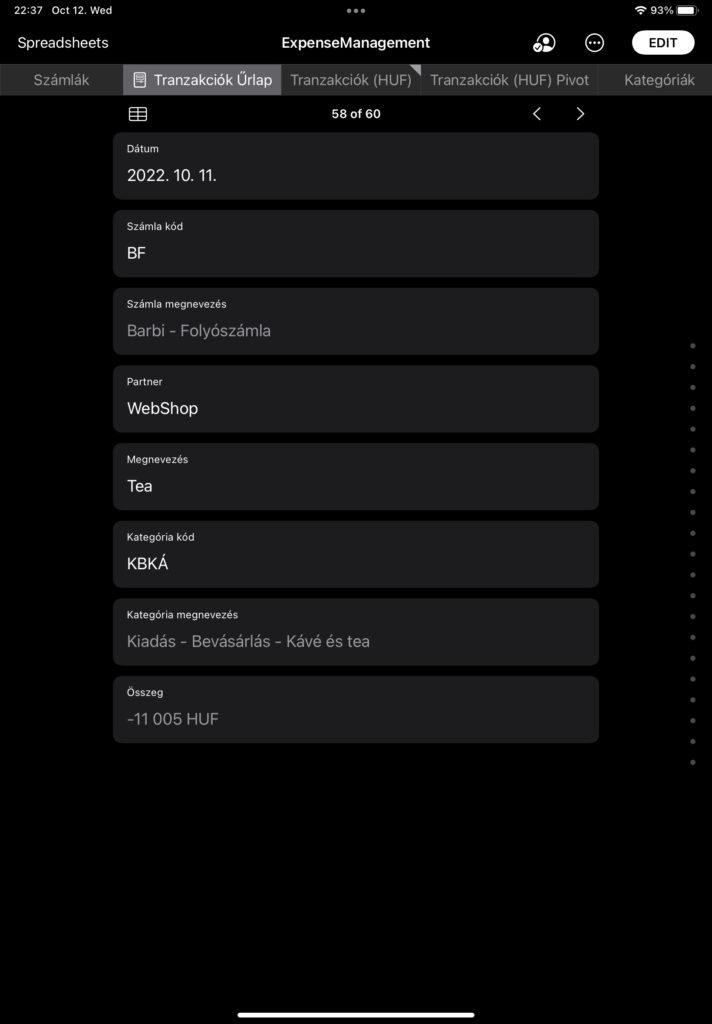Switch to the Kategóriák tab
The width and height of the screenshot is (712, 1024).
tap(658, 80)
